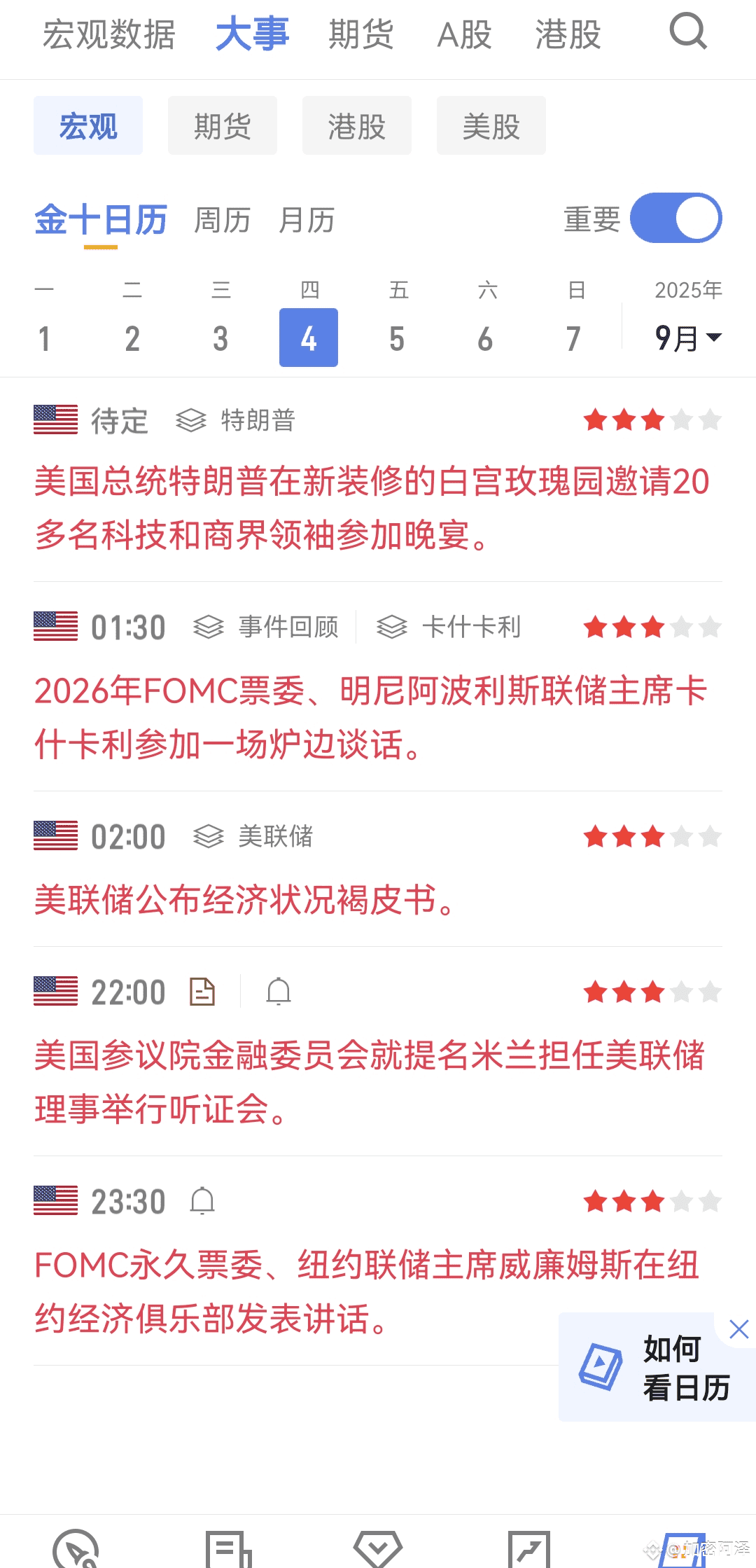Switch to 周历 view
756x1568 pixels.
222,220
